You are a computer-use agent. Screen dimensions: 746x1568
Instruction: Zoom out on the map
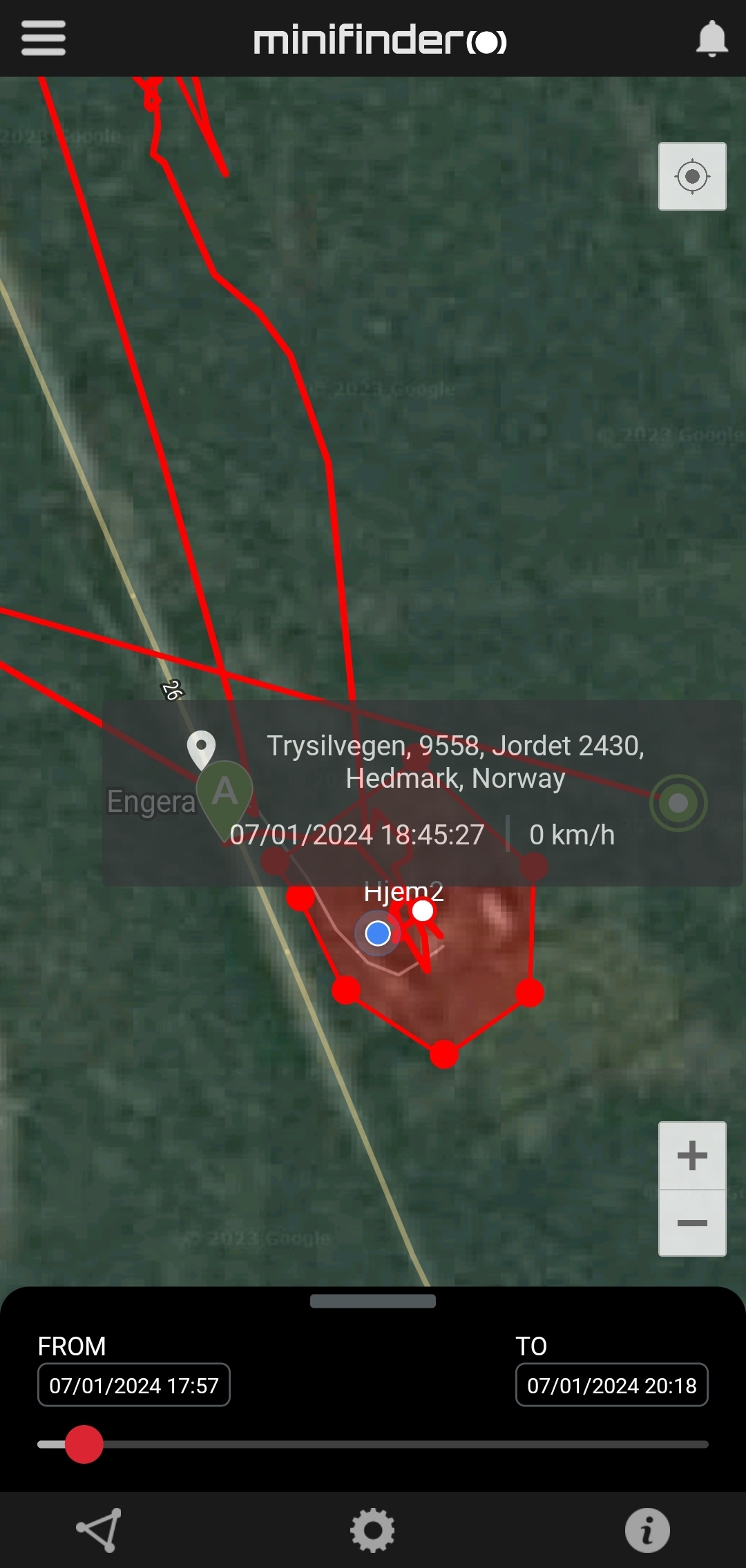click(x=692, y=1223)
